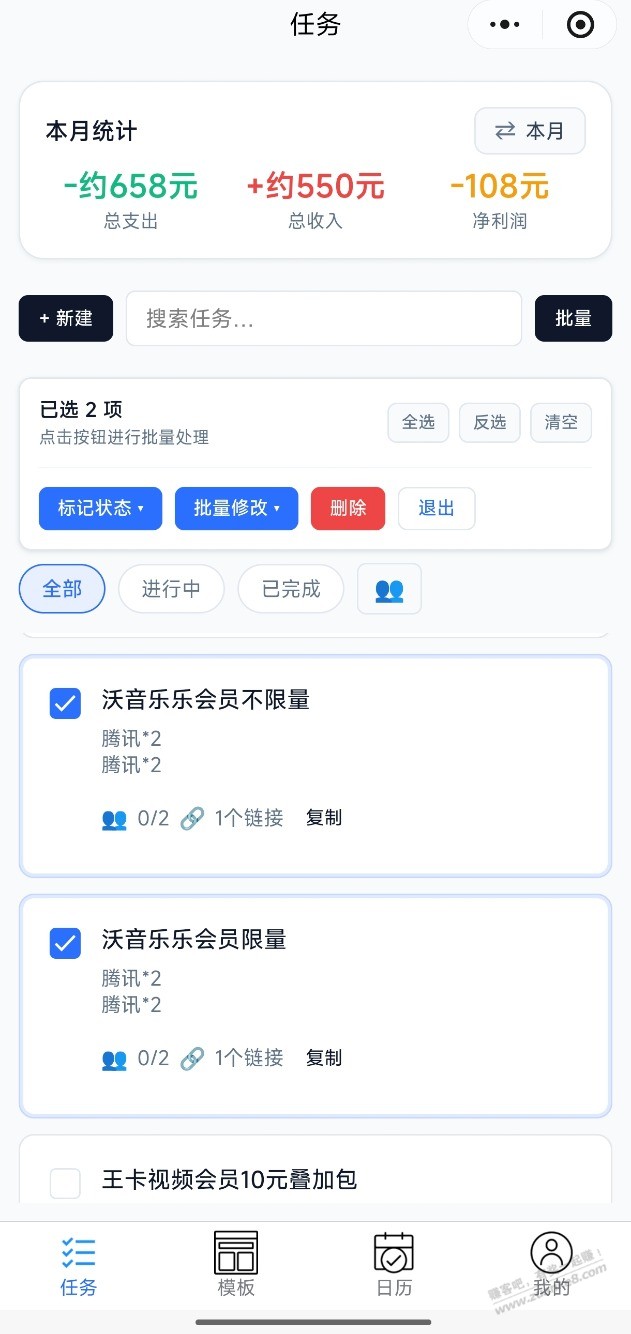Create a new task with 新建

tap(66, 318)
